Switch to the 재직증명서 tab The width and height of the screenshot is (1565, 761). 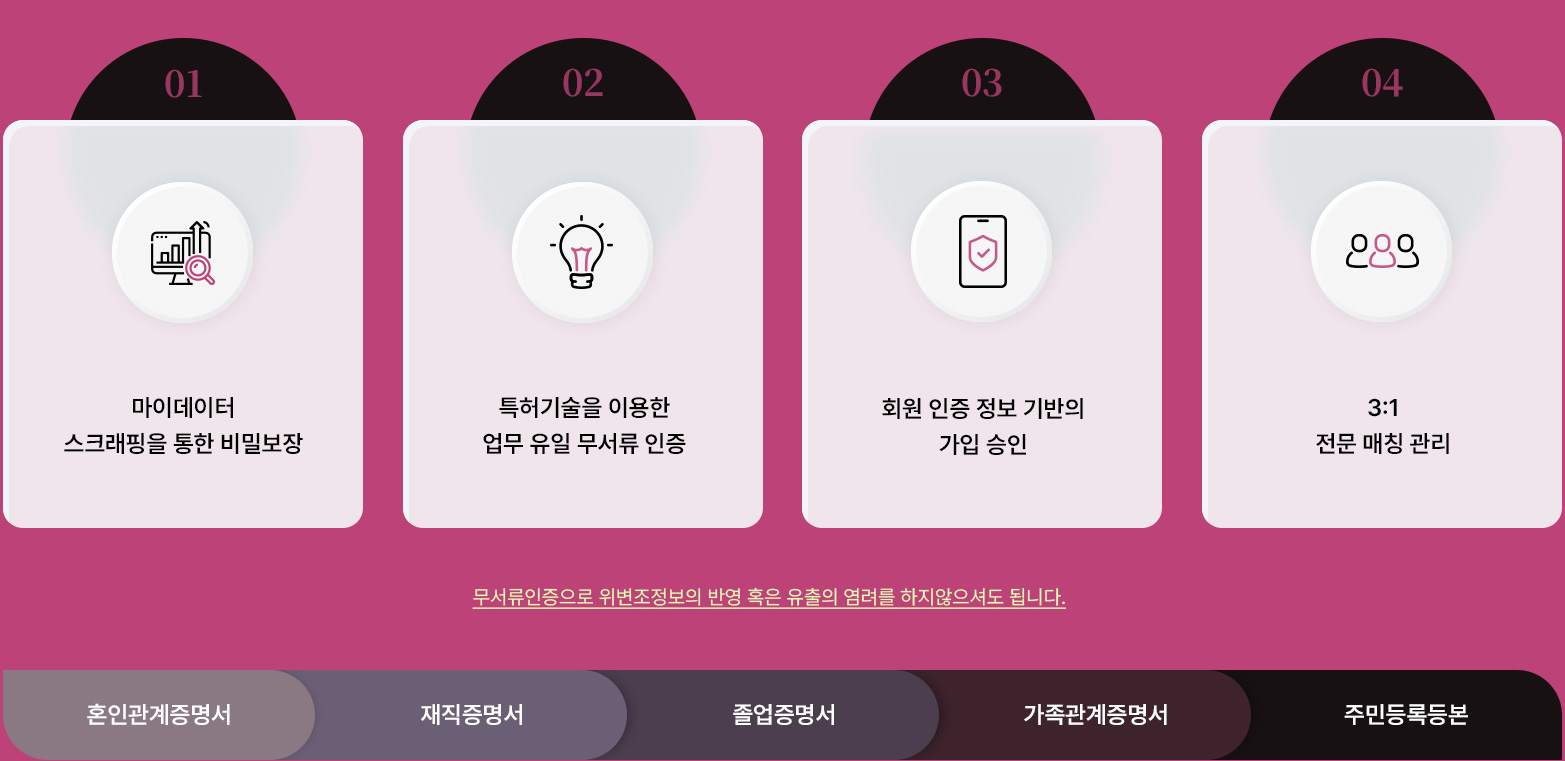pyautogui.click(x=472, y=715)
